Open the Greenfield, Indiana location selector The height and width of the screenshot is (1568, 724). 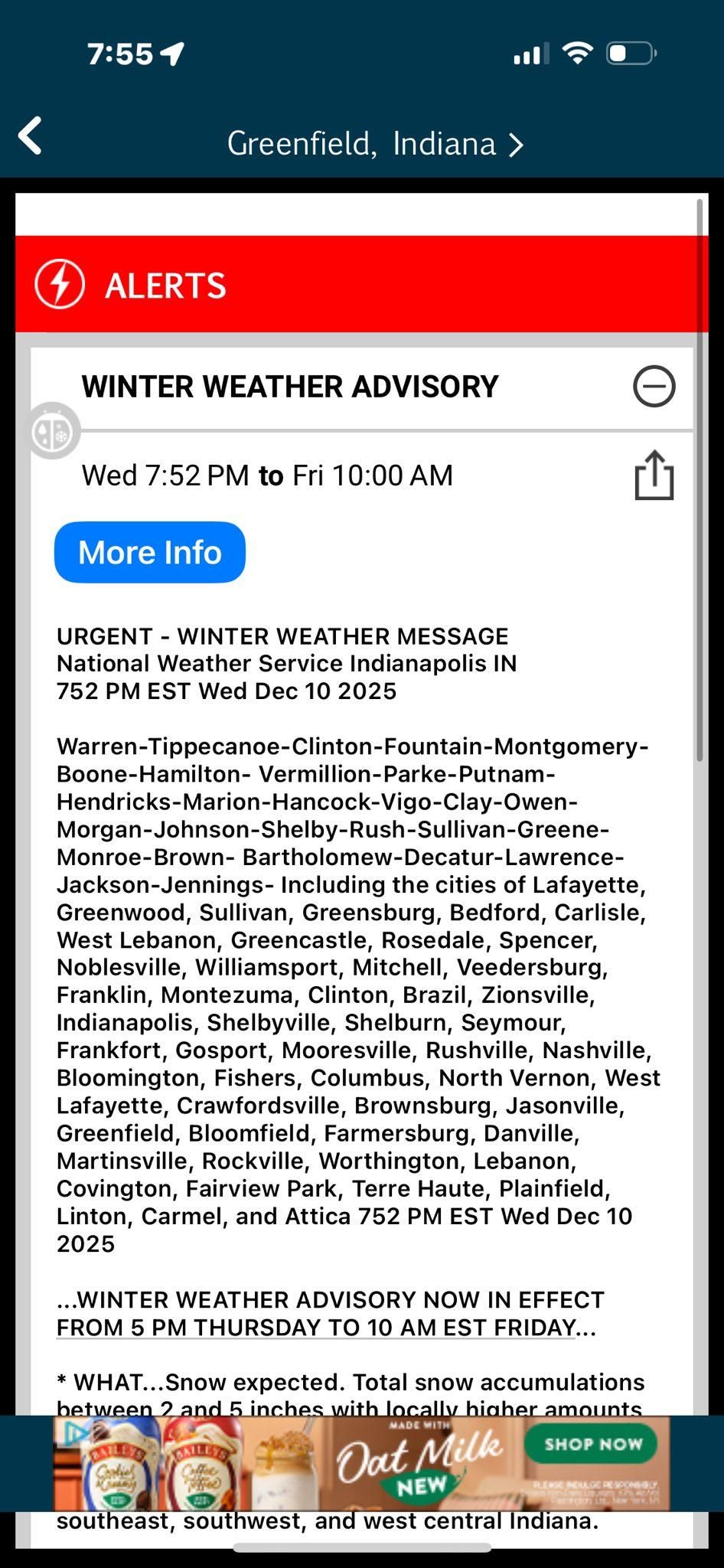pyautogui.click(x=375, y=144)
